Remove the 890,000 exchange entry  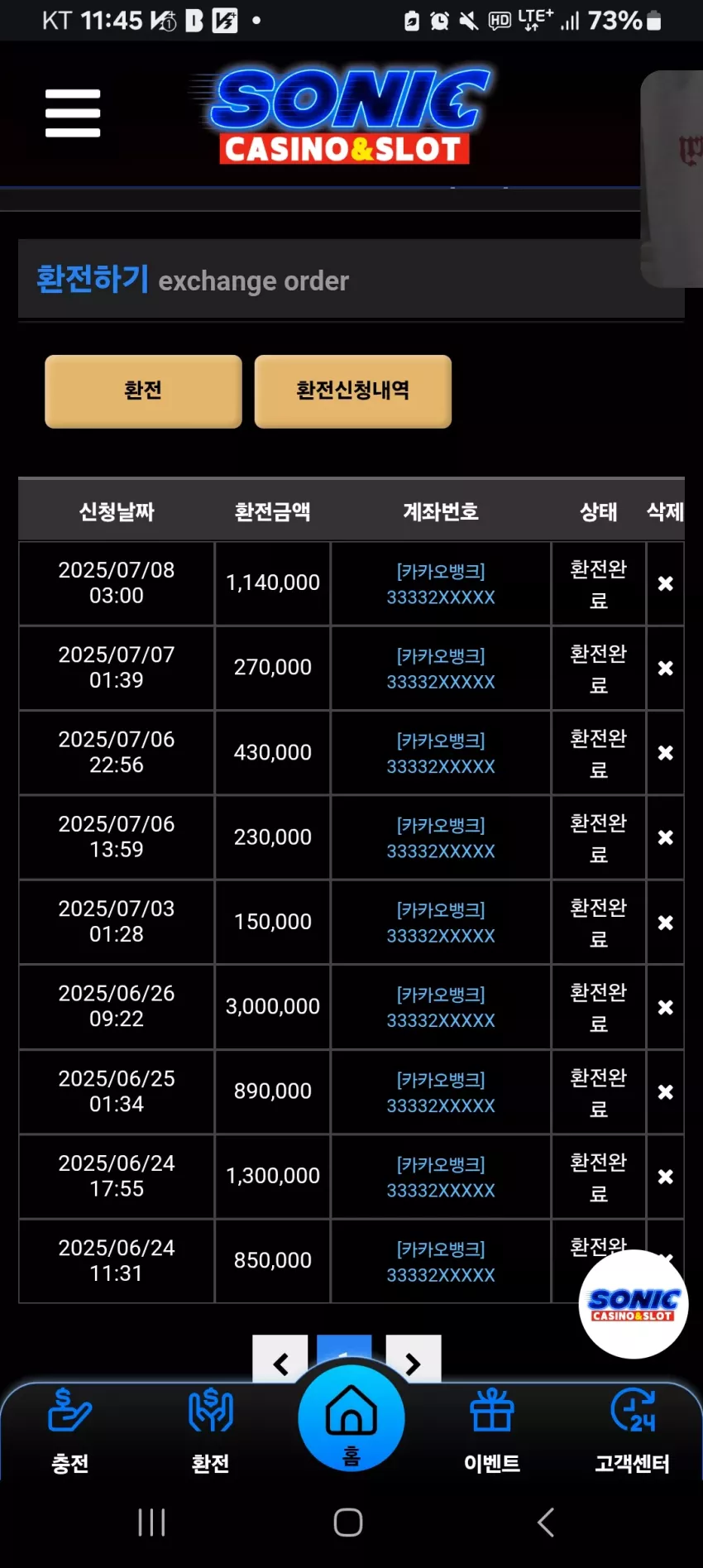(x=665, y=1092)
